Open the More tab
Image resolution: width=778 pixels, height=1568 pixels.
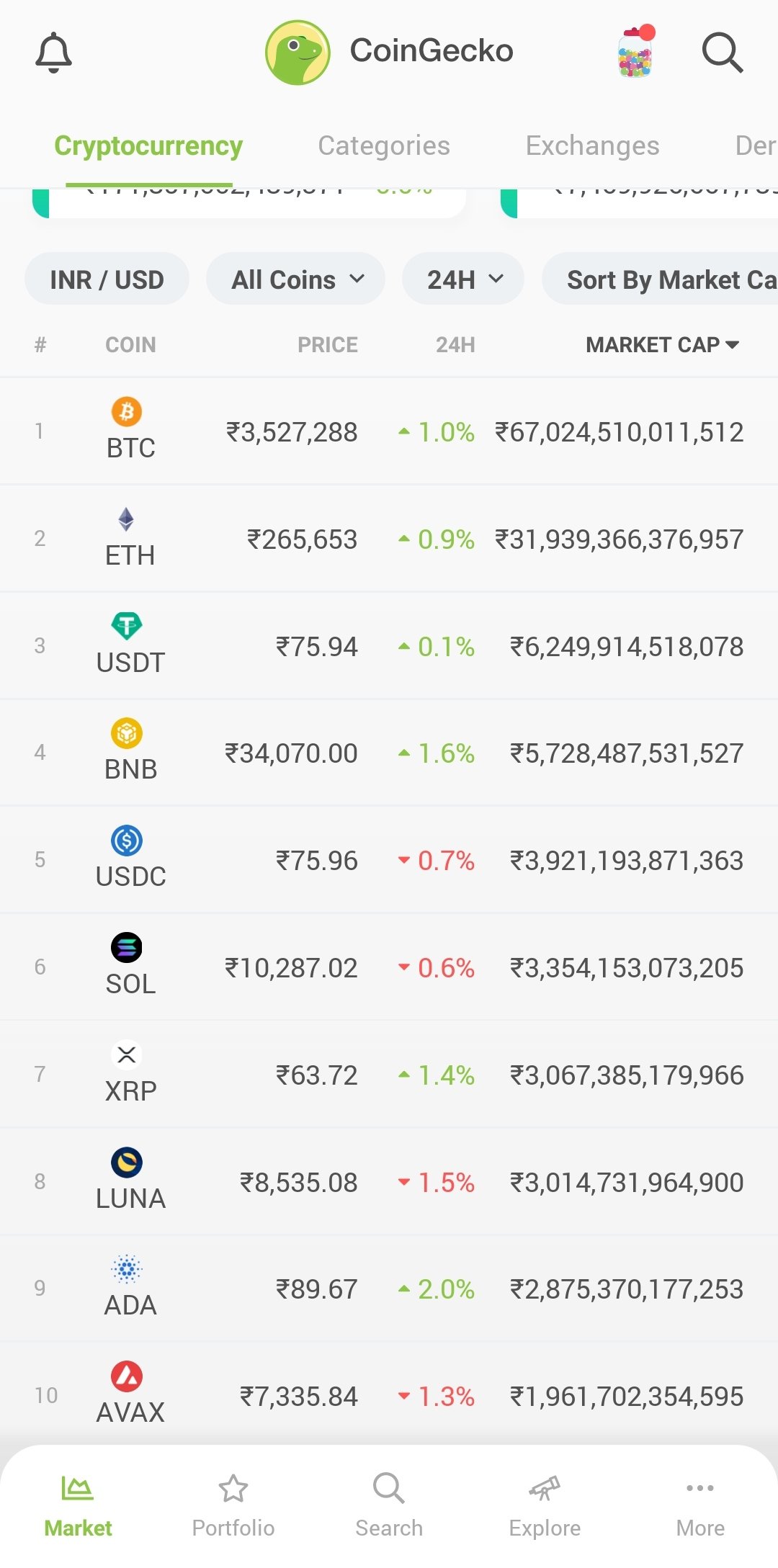[700, 1506]
